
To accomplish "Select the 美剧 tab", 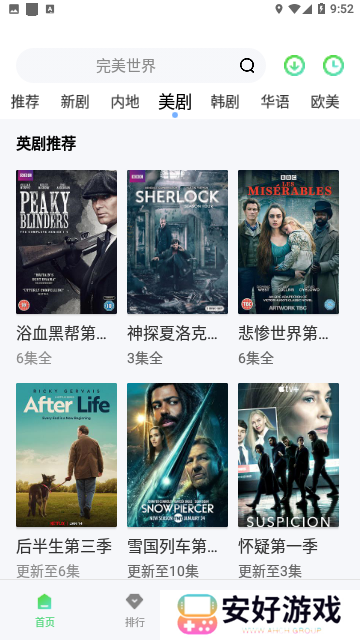I will [x=175, y=102].
